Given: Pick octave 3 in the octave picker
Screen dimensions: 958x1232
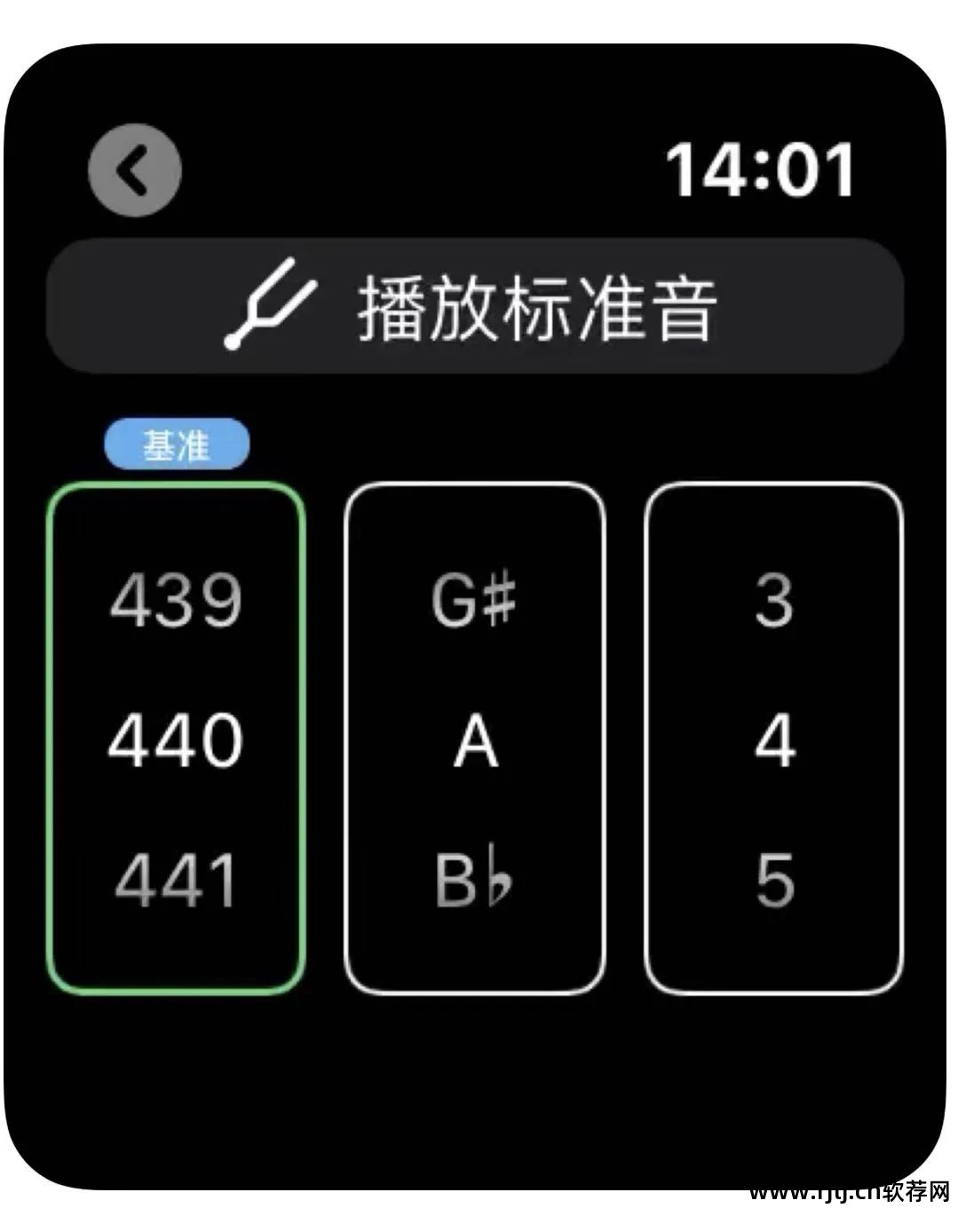Looking at the screenshot, I should click(x=774, y=600).
